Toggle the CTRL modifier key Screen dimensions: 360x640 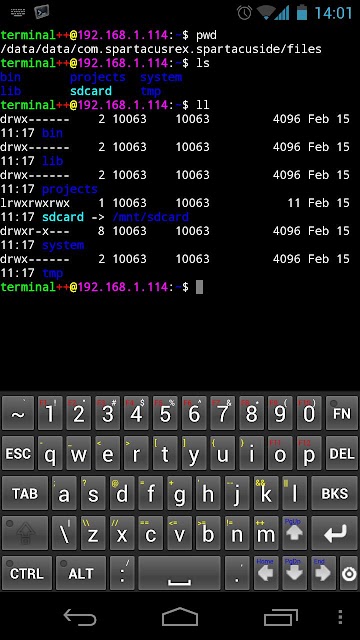point(27,573)
